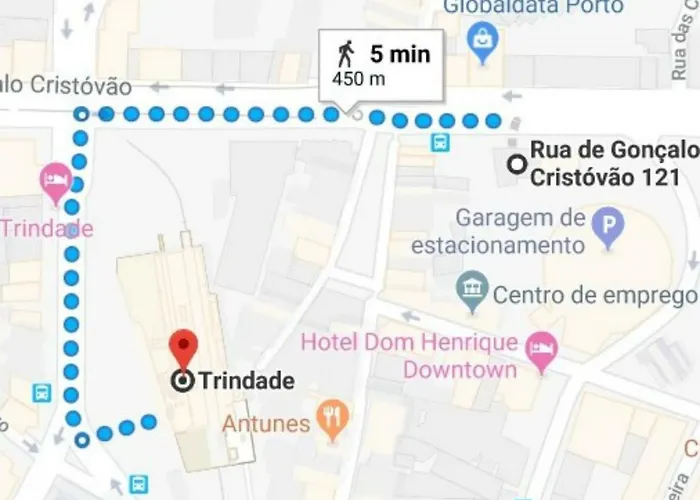The image size is (700, 500).
Task: Select the Hotel Dom Henrique Downtown marker
Action: pos(541,352)
